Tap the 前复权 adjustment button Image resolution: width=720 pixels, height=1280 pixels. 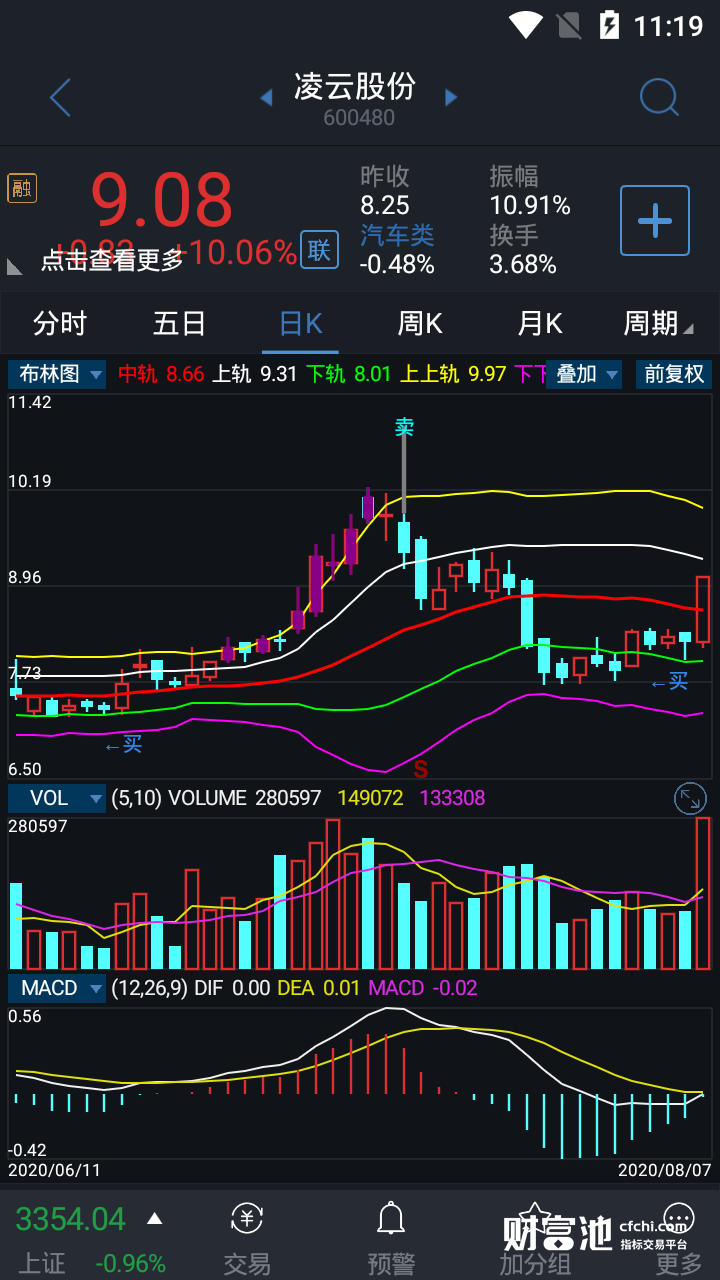click(674, 374)
